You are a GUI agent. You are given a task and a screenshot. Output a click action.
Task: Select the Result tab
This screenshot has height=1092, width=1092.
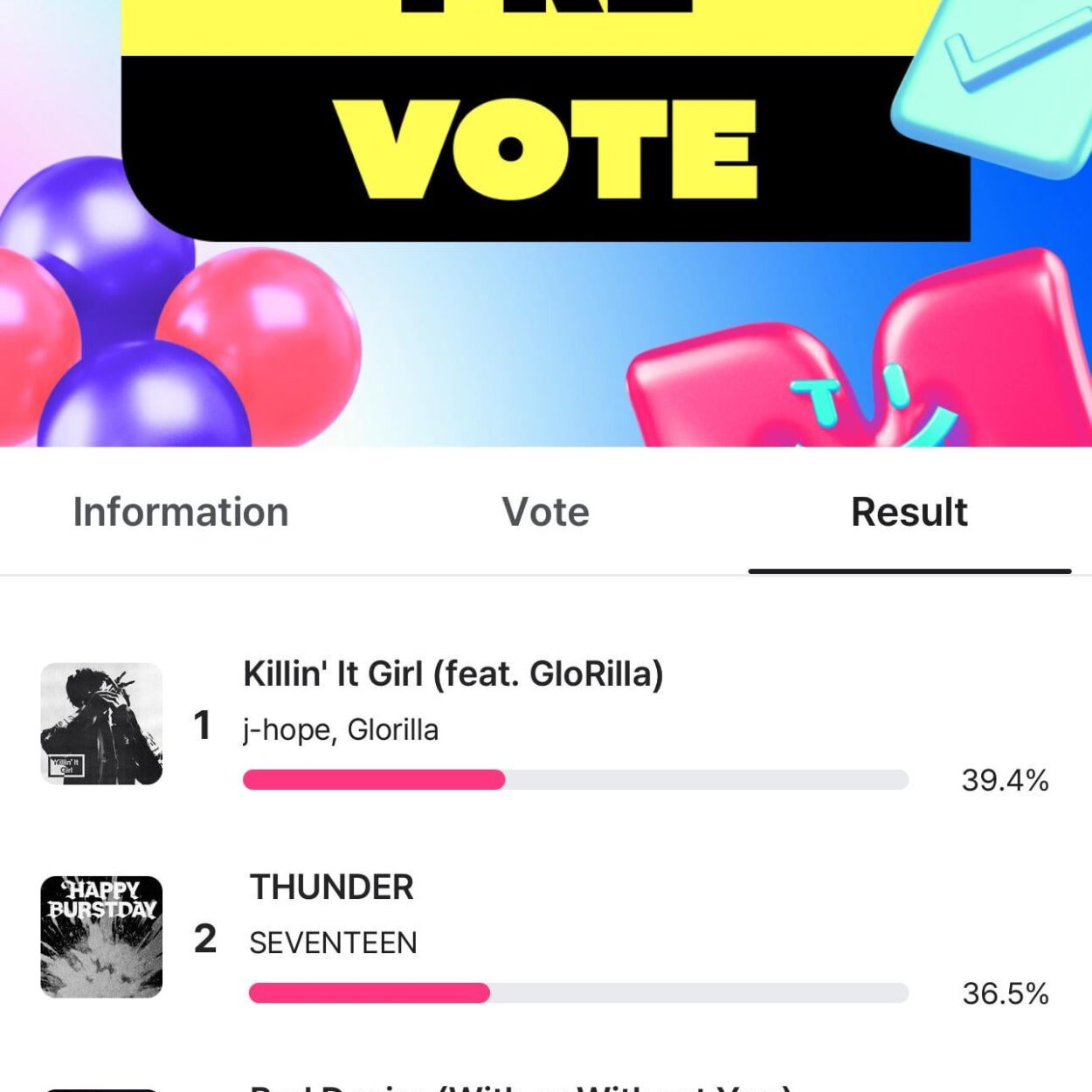point(909,513)
